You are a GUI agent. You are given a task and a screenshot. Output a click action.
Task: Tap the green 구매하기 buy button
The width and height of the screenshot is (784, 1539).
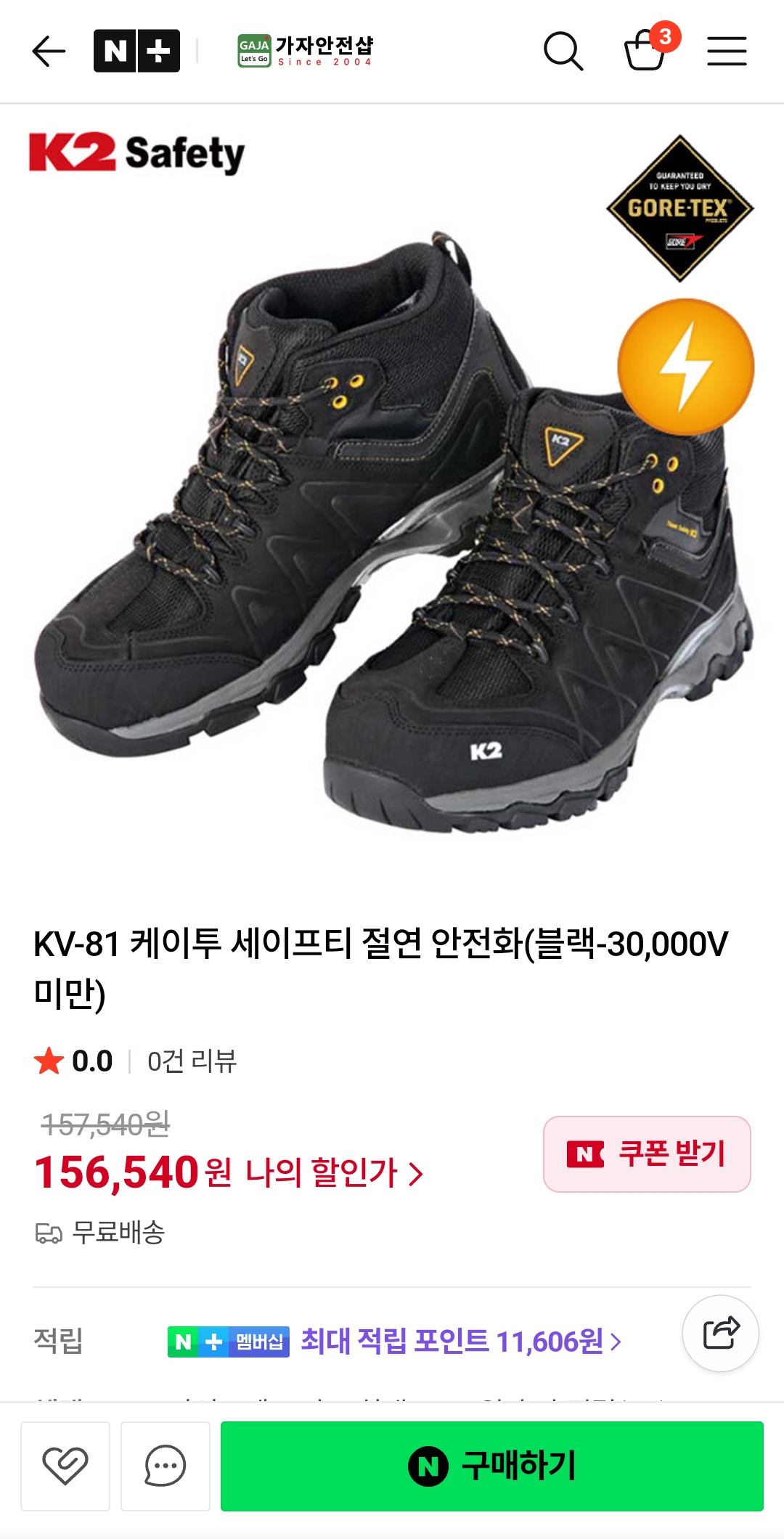pos(491,1466)
